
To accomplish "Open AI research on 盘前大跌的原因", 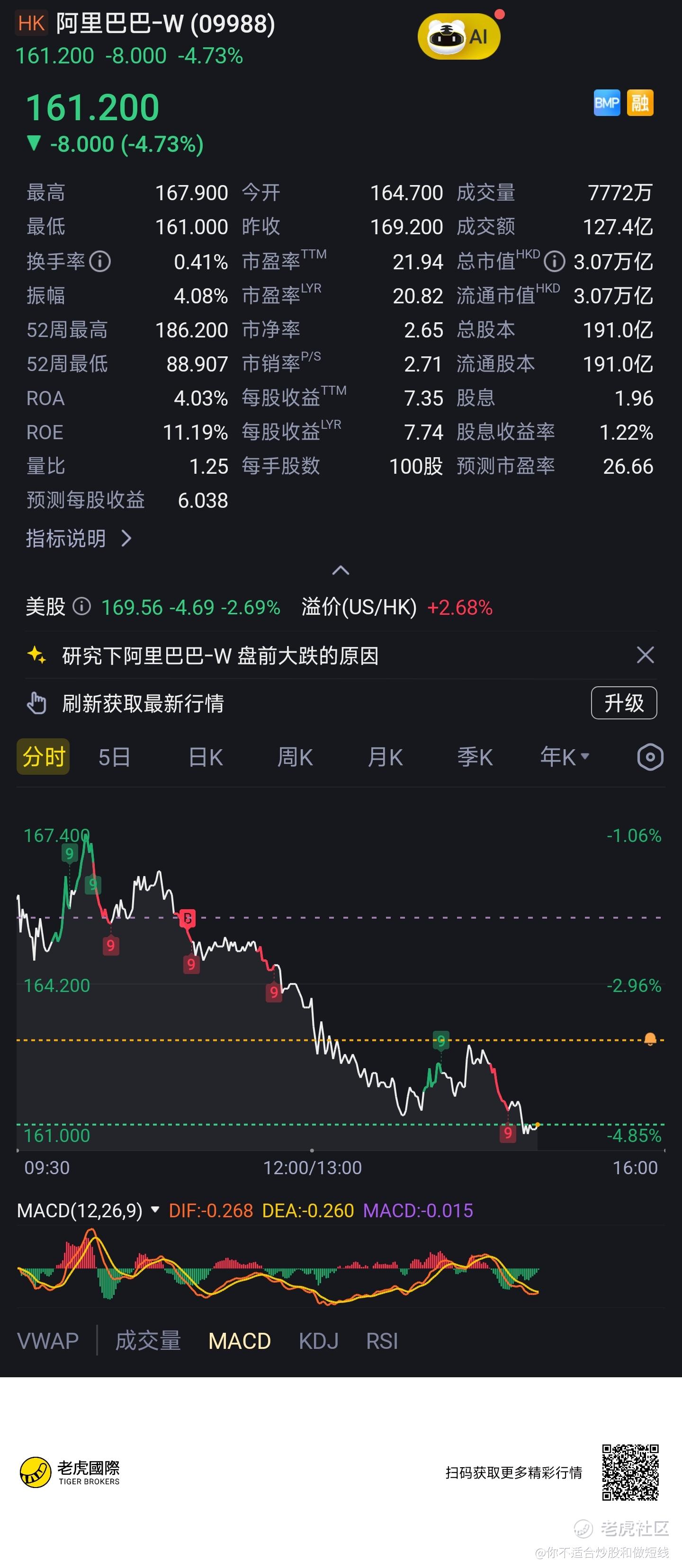I will 219,656.
